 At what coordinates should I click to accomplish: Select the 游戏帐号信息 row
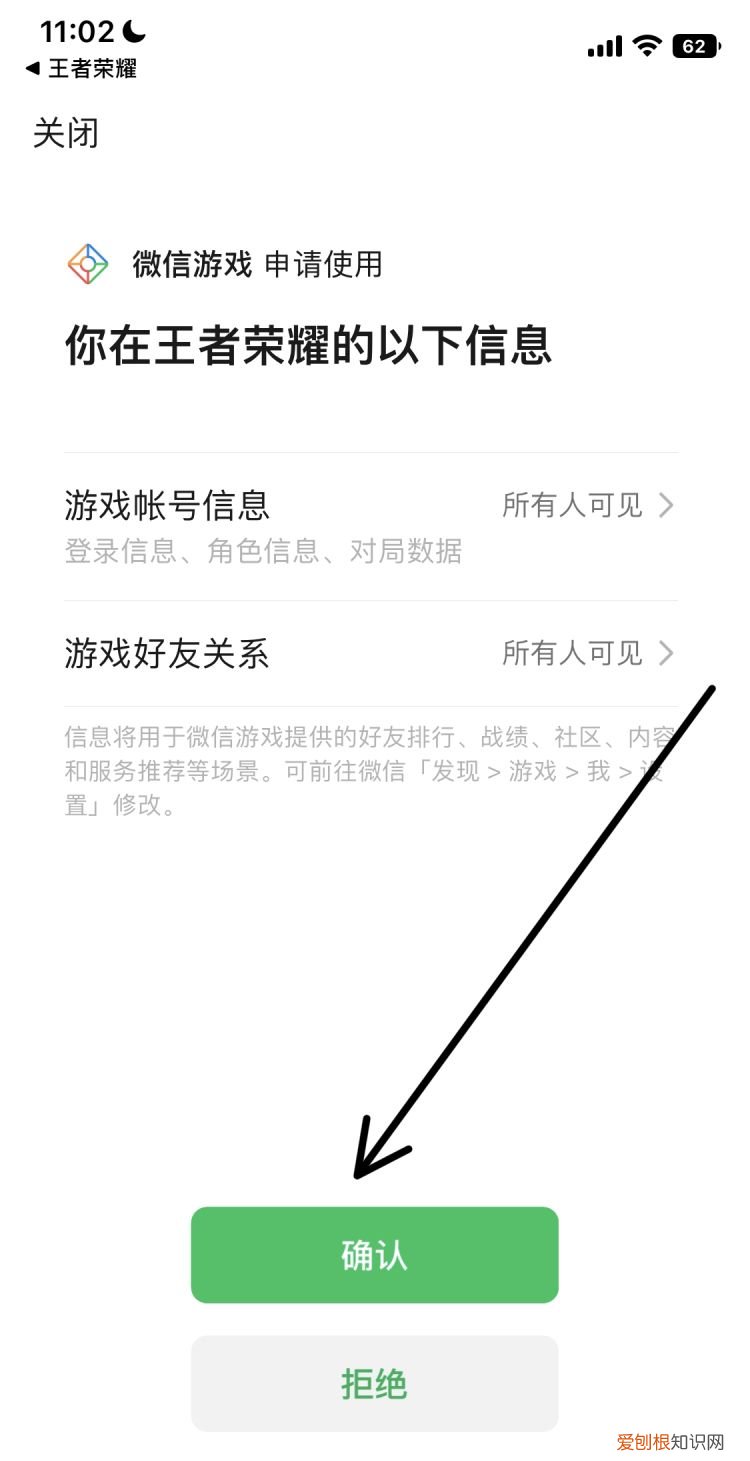[x=167, y=505]
